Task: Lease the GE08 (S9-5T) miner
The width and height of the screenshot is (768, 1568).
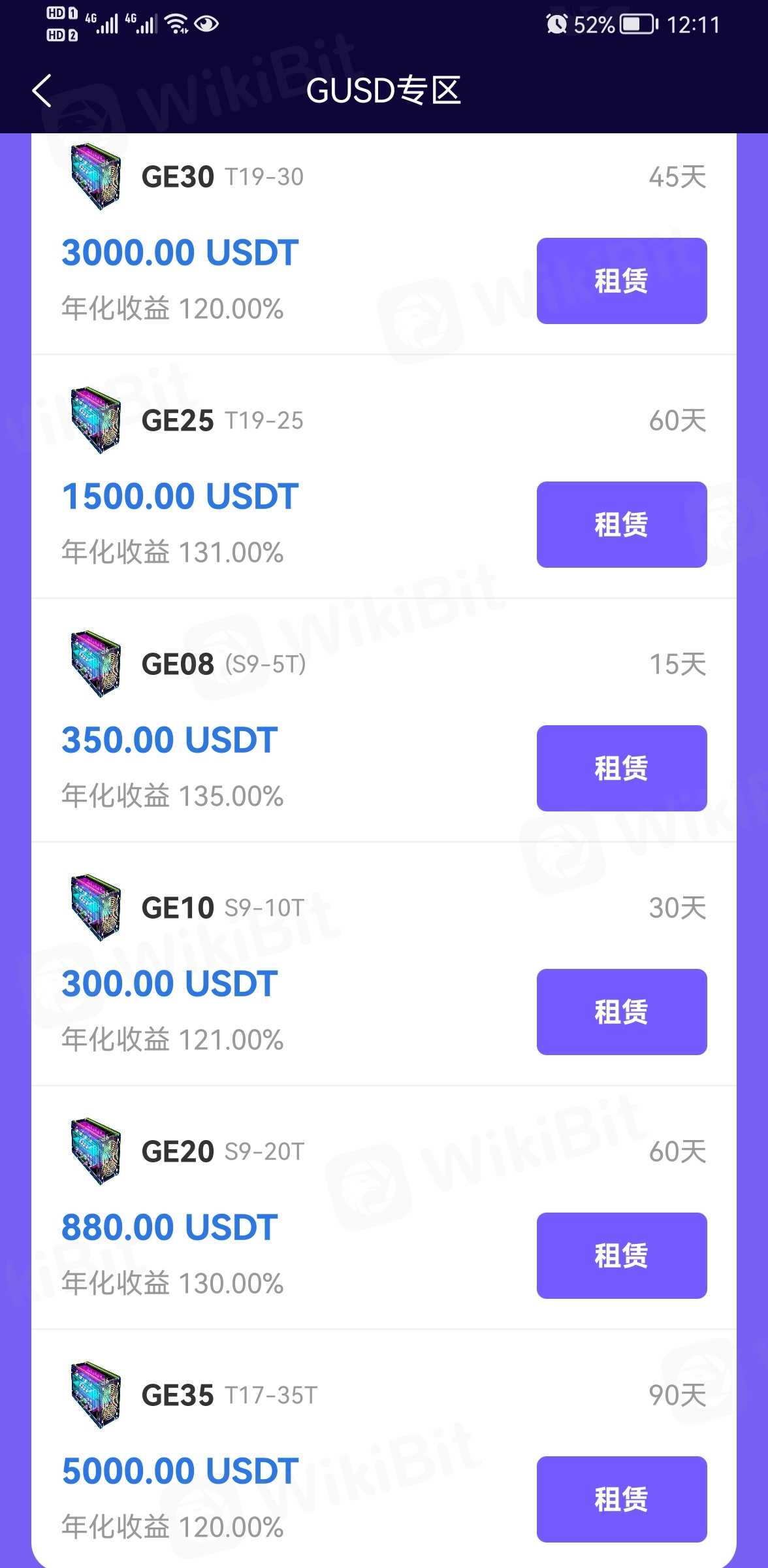Action: click(621, 768)
